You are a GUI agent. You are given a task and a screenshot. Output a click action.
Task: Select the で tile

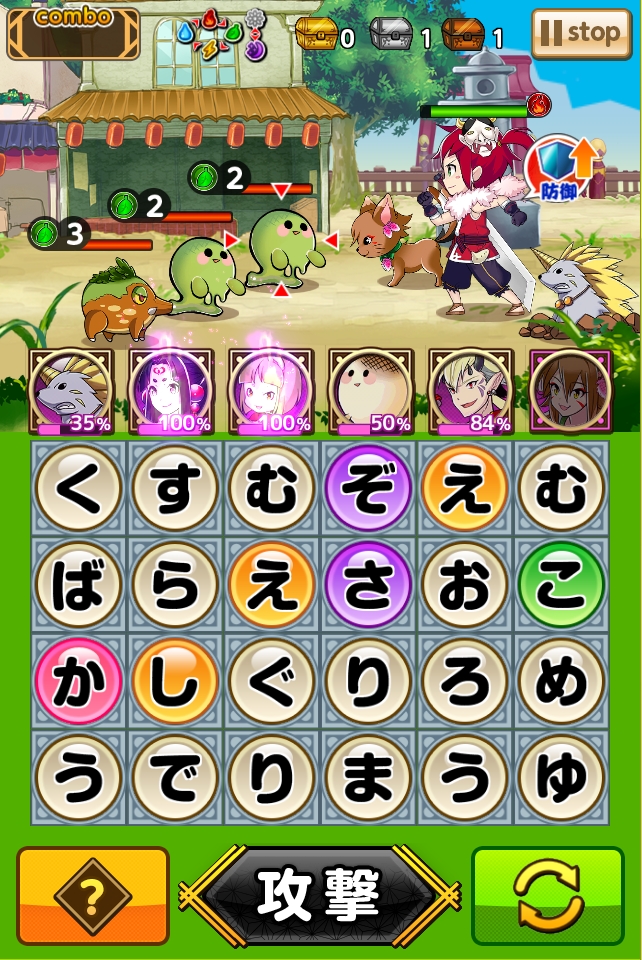(x=176, y=777)
